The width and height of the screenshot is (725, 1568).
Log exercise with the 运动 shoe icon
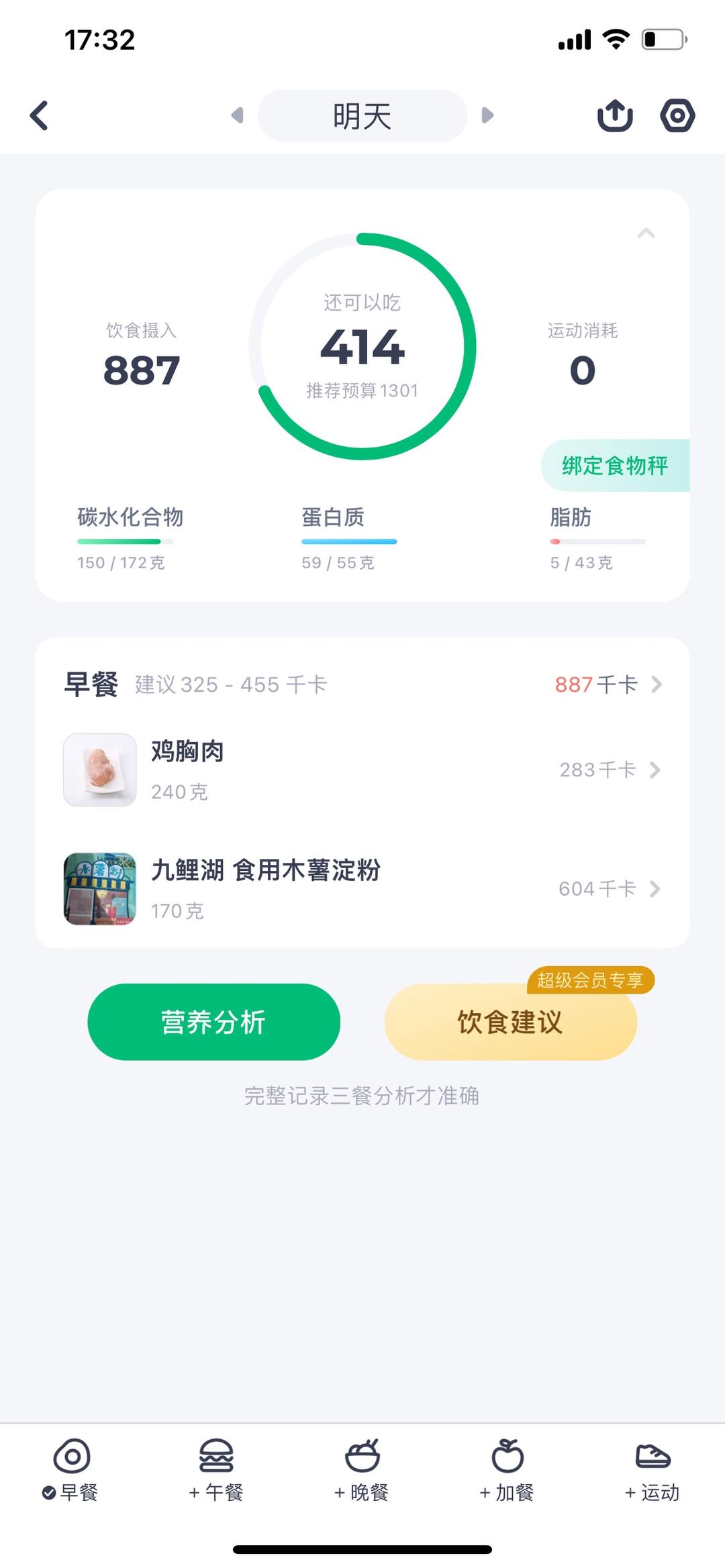click(x=652, y=1457)
